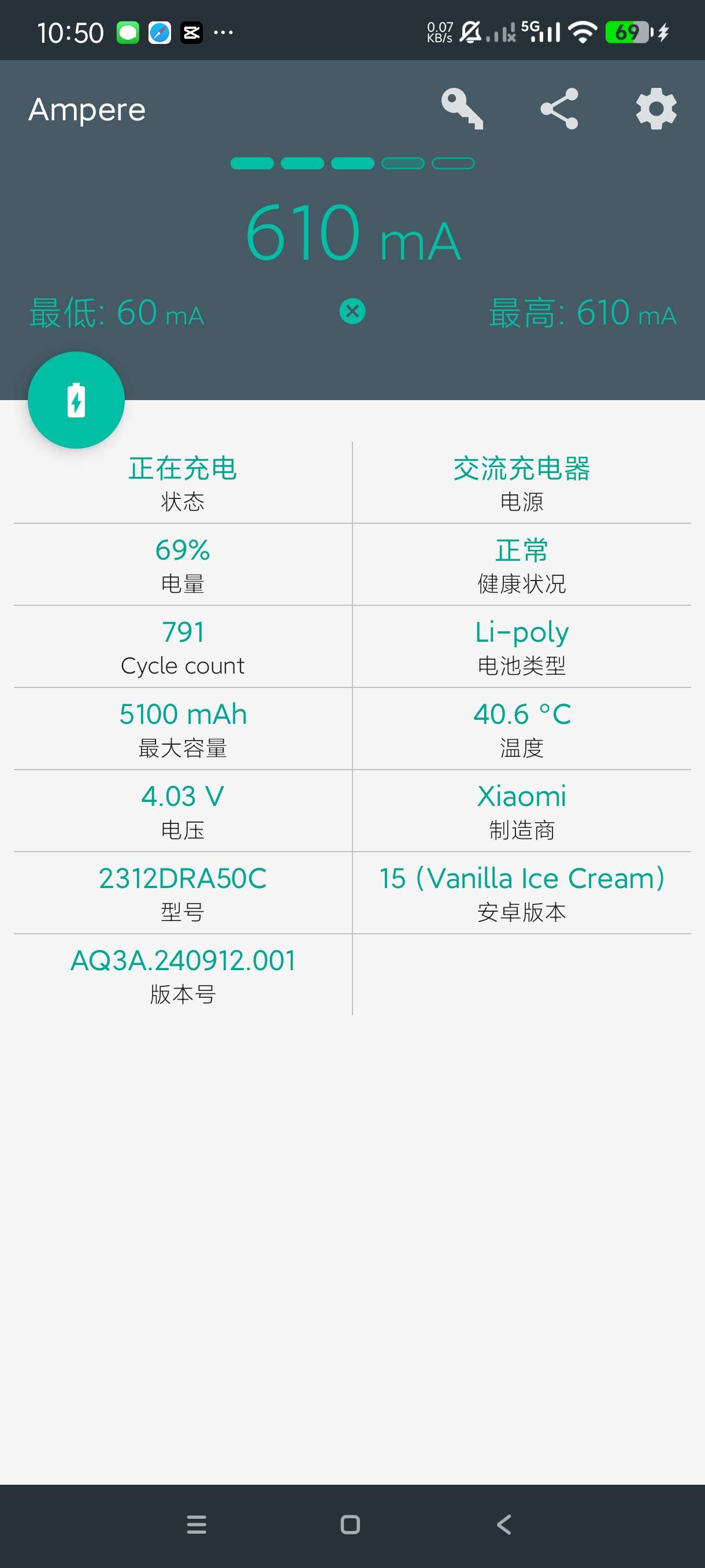Reset min/max values with the X icon

click(352, 311)
